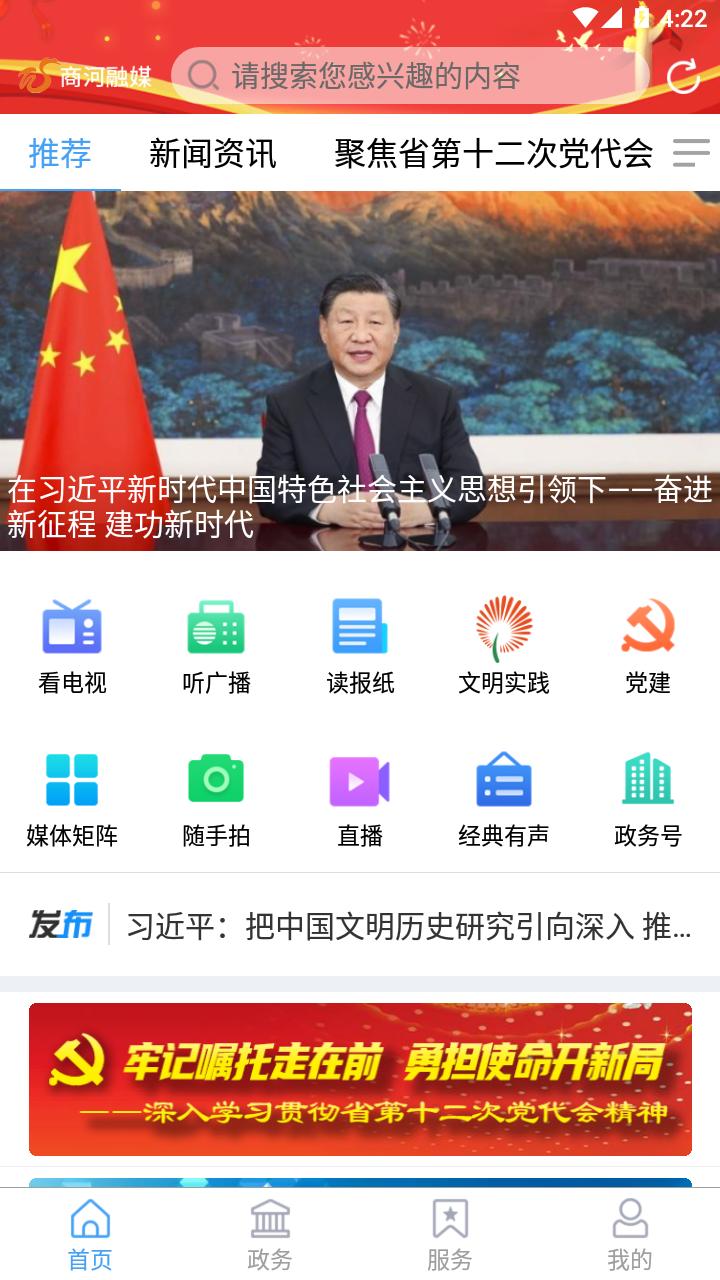720x1280 pixels.
Task: Open the 牢记嘱托走在前 red banner
Action: coord(360,1079)
